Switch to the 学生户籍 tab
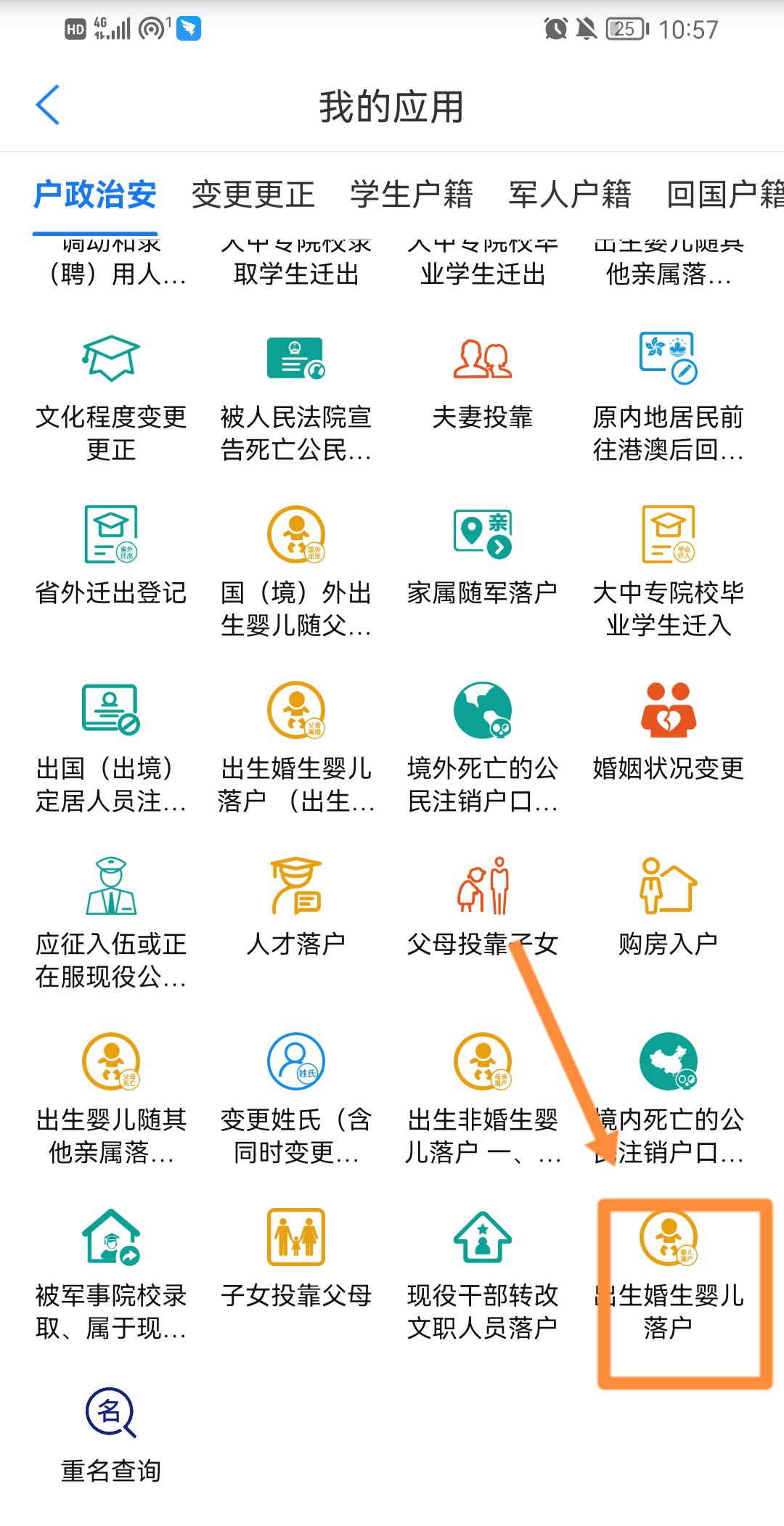Image resolution: width=784 pixels, height=1526 pixels. pos(411,195)
